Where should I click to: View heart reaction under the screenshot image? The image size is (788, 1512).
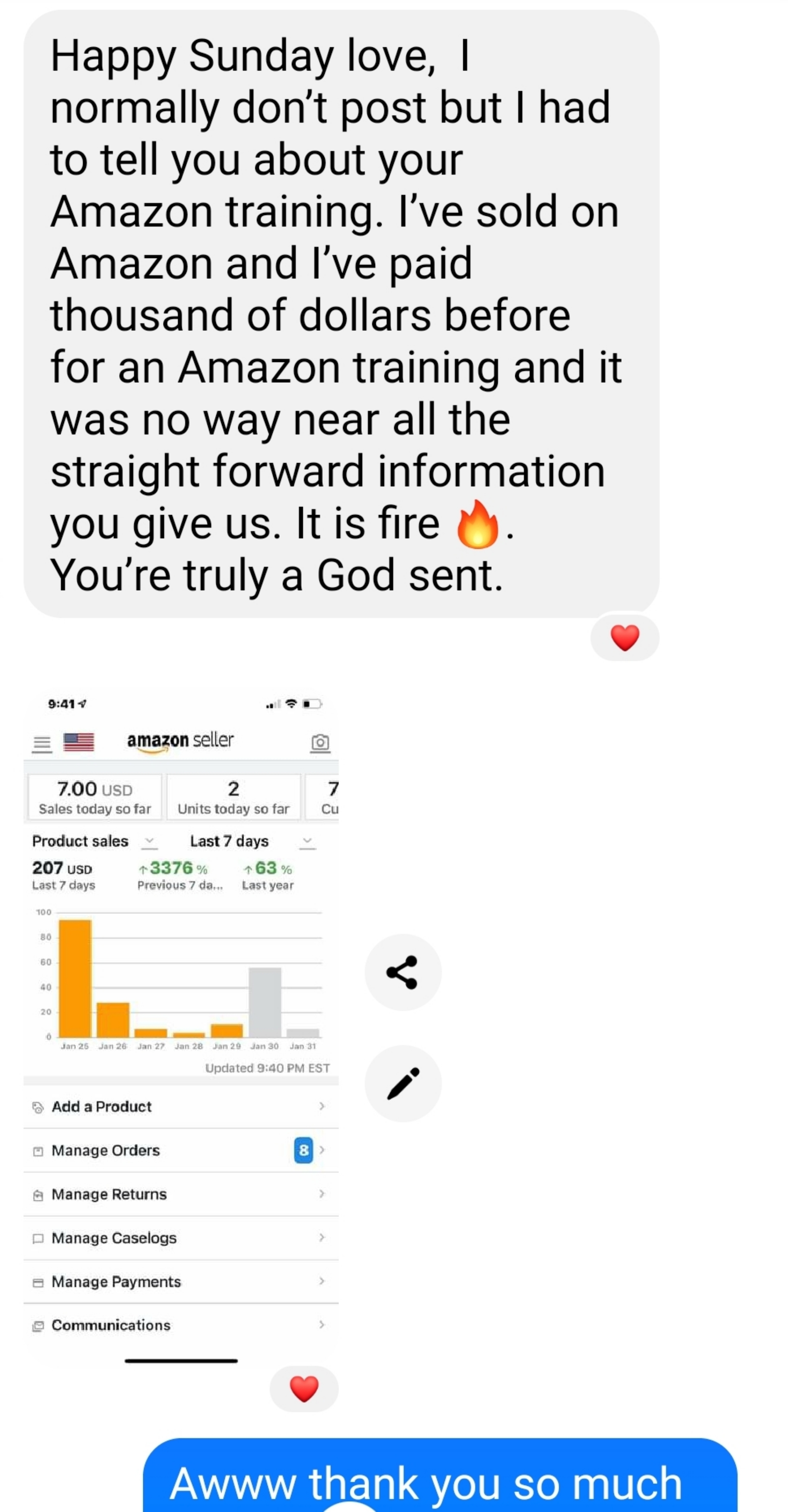pyautogui.click(x=304, y=1389)
